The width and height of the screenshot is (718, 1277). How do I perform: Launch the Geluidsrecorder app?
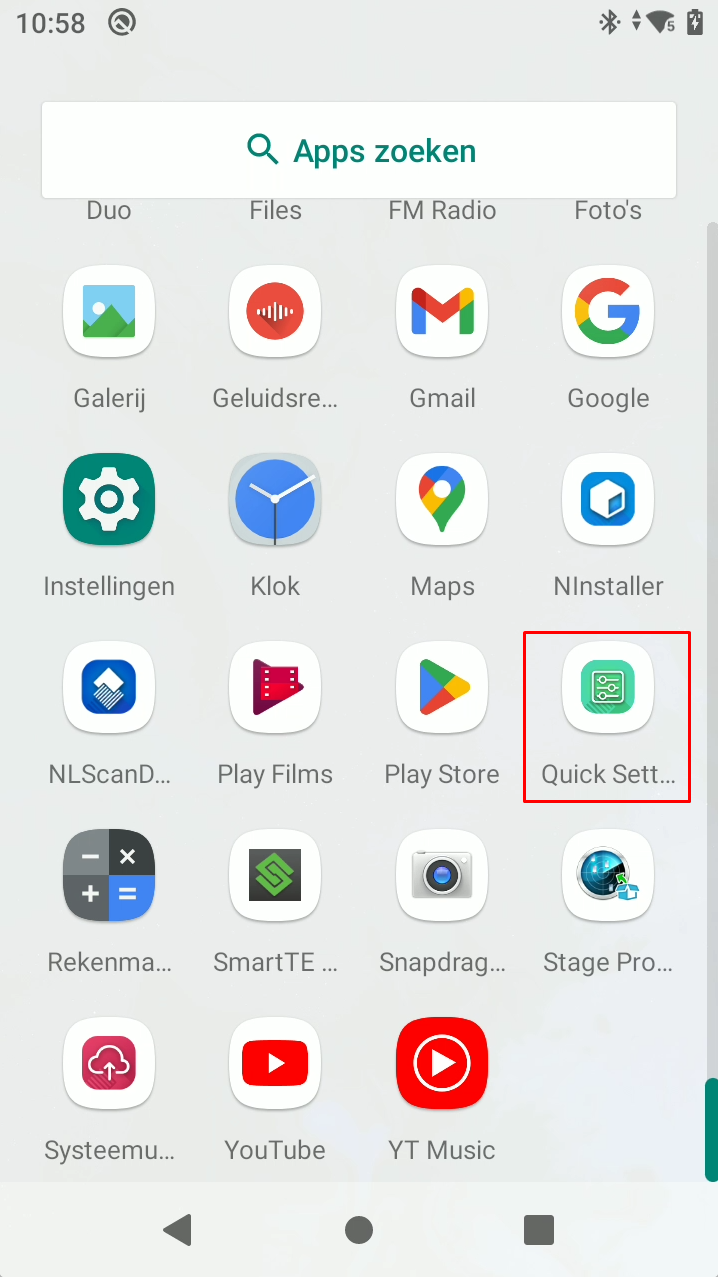(x=275, y=311)
